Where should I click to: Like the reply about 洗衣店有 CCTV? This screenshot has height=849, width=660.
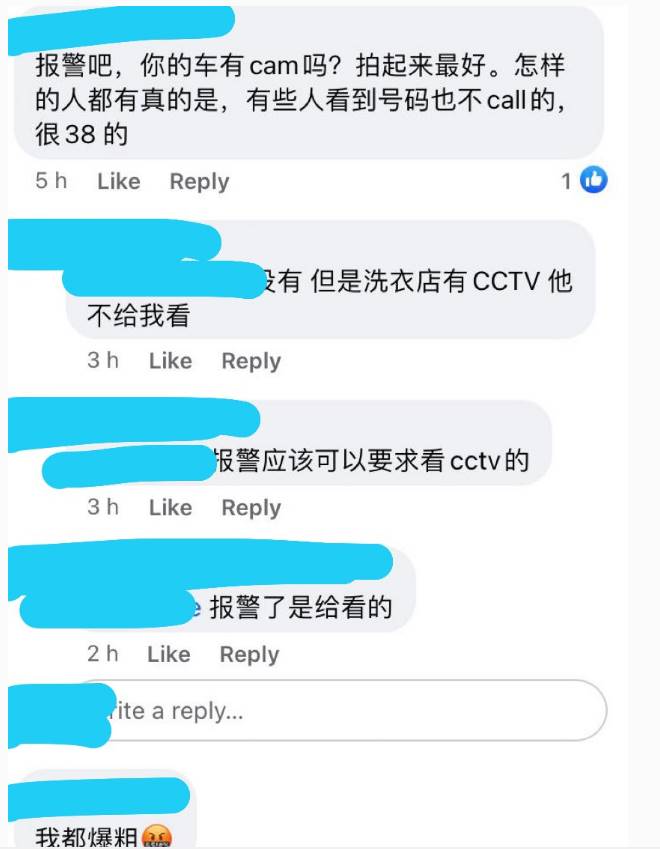coord(170,361)
